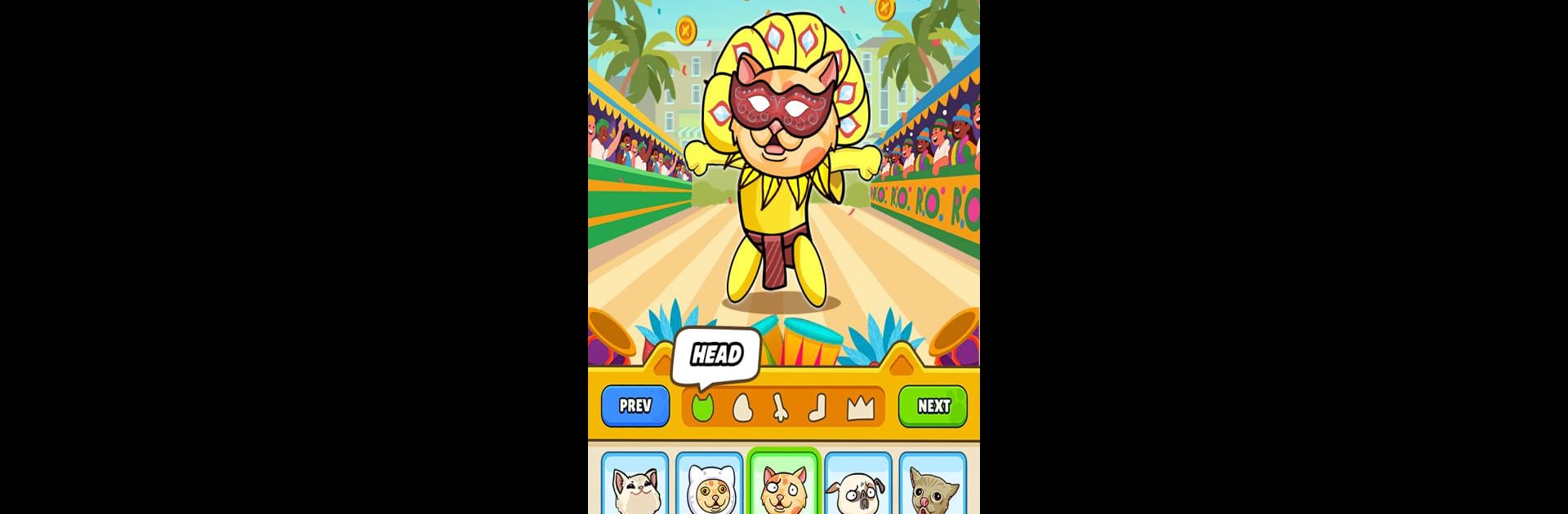
Task: Choose the gray cat head sticking tongue out
Action: point(932,486)
